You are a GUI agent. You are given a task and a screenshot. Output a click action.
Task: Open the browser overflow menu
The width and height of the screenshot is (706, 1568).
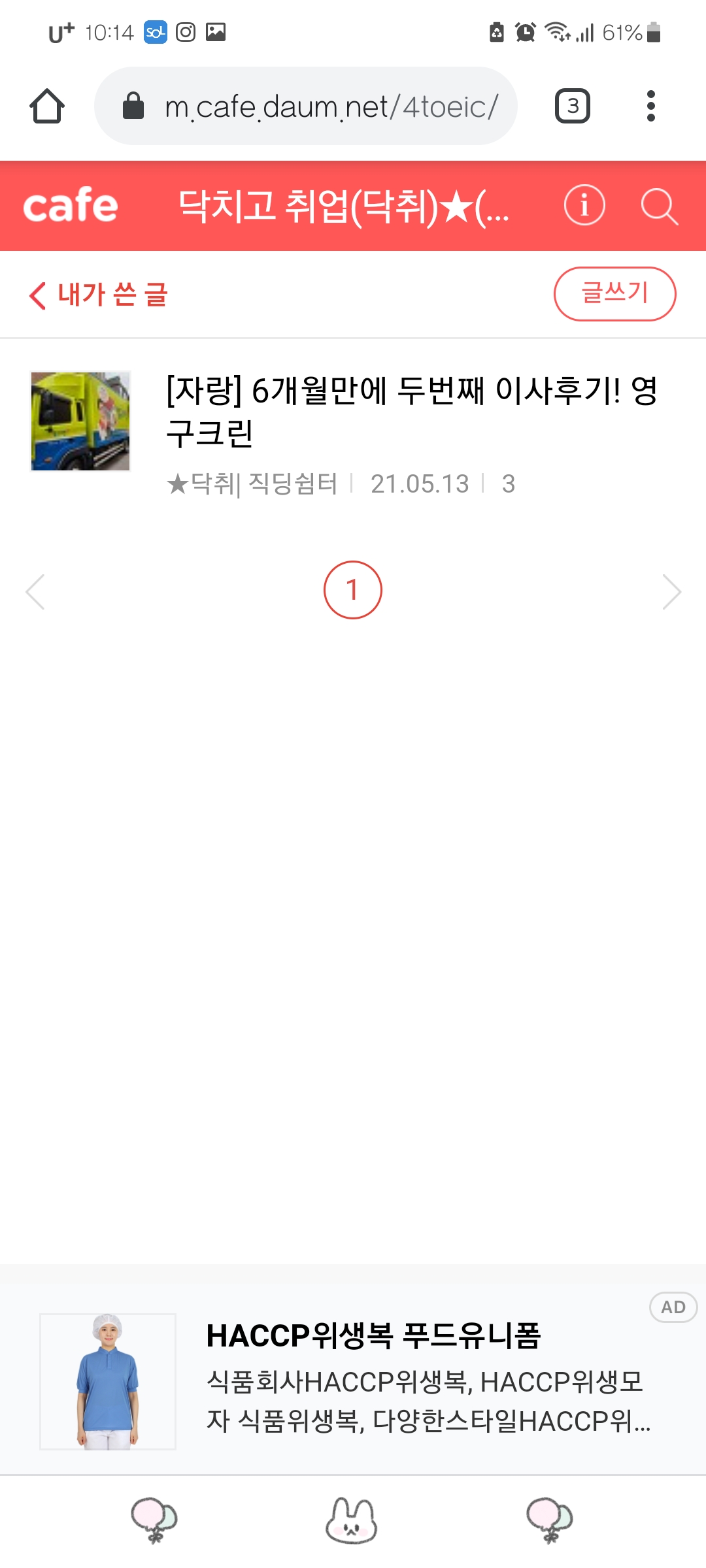tap(650, 106)
